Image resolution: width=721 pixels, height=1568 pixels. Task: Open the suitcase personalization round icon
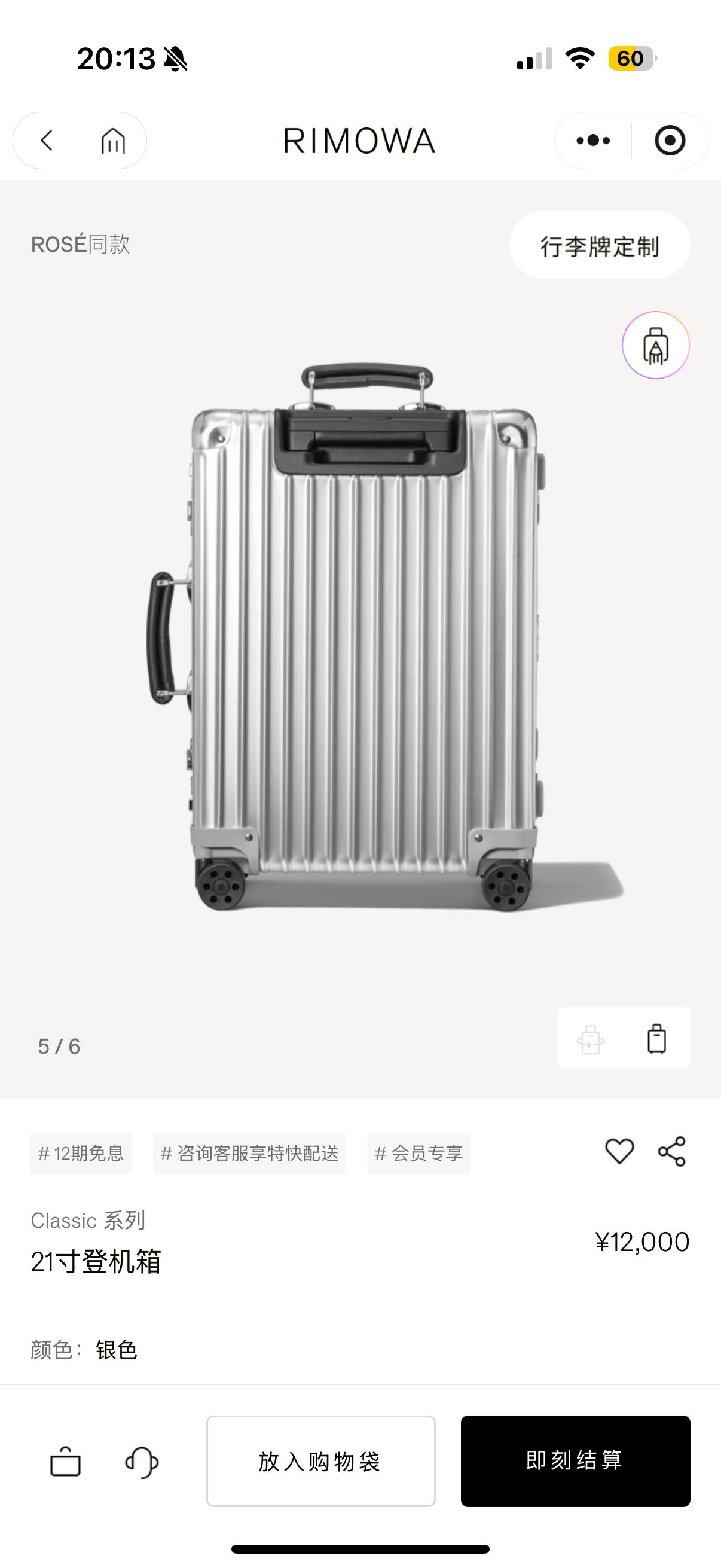[655, 345]
